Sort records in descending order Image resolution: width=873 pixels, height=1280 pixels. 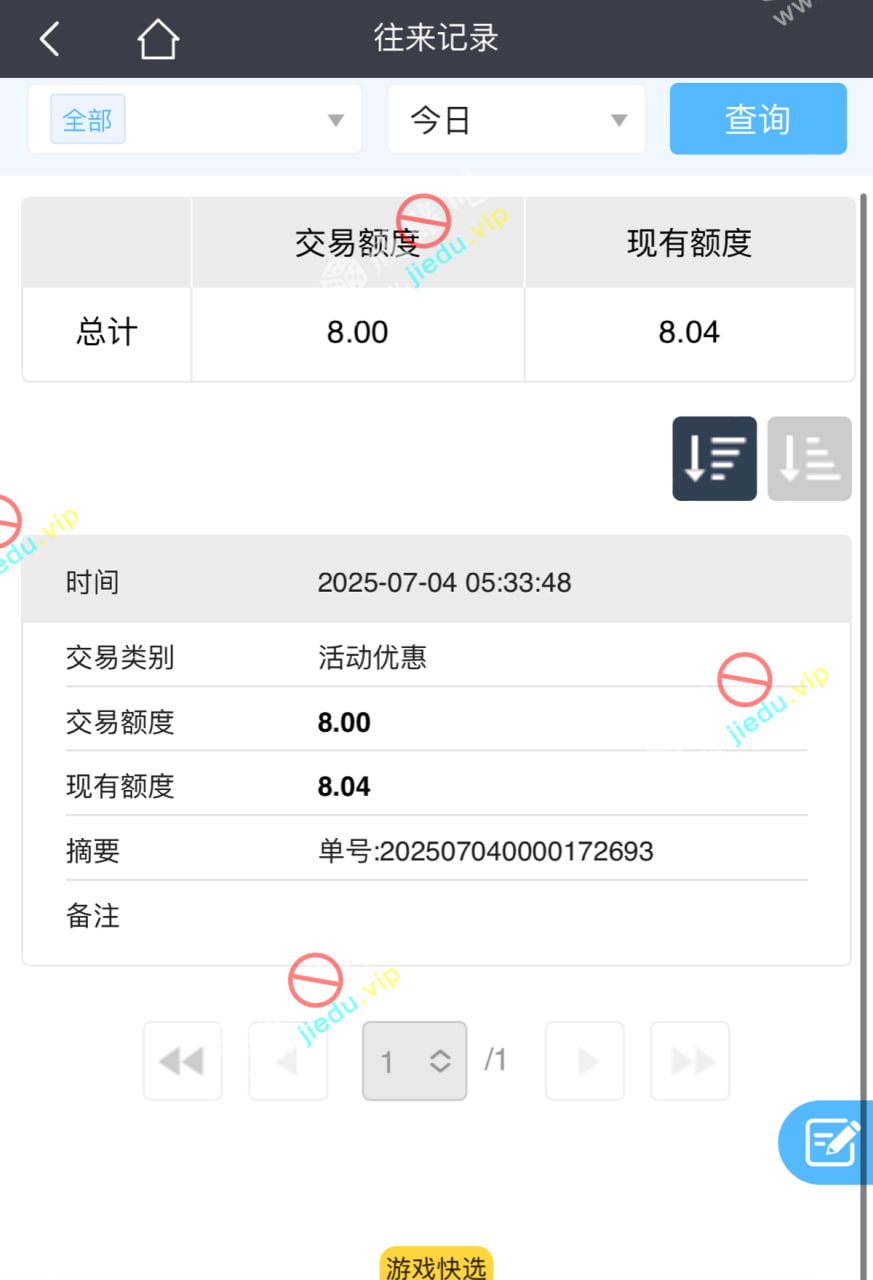point(714,458)
